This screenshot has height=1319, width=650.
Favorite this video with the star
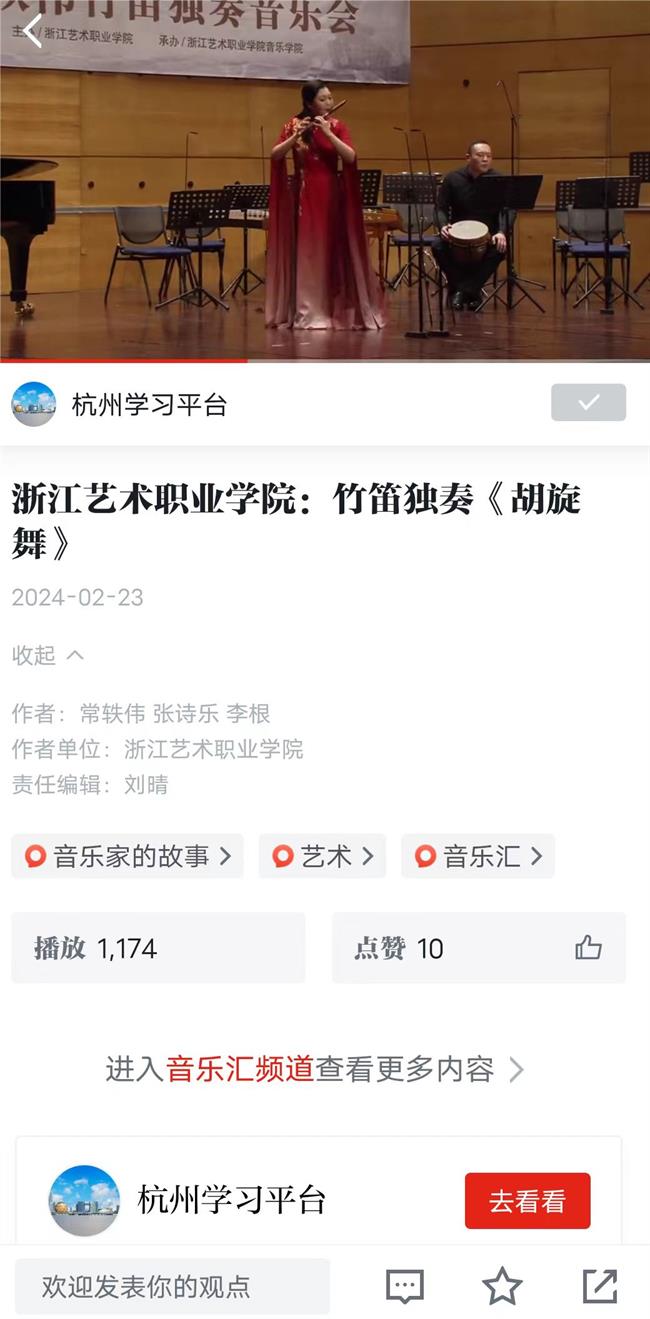502,1286
